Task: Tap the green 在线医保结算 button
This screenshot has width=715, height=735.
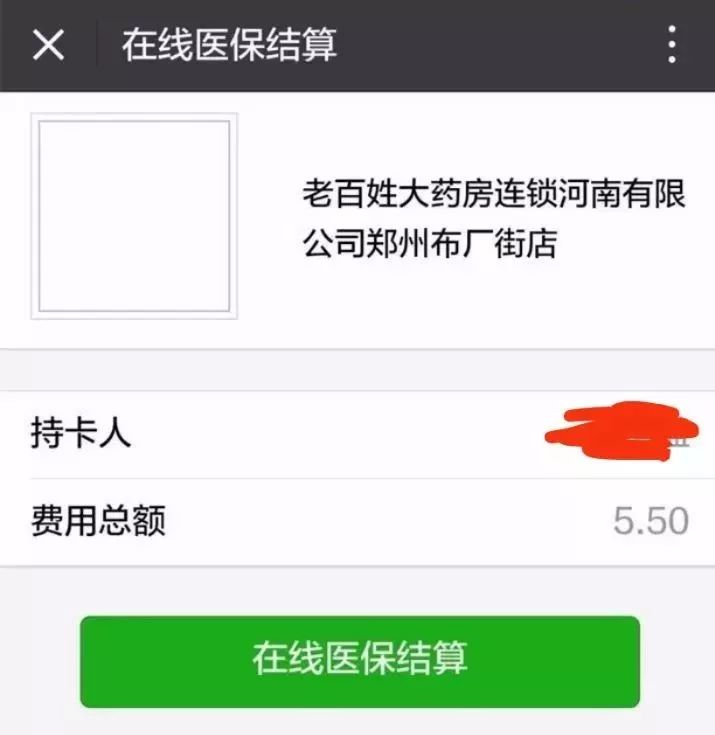Action: tap(359, 661)
